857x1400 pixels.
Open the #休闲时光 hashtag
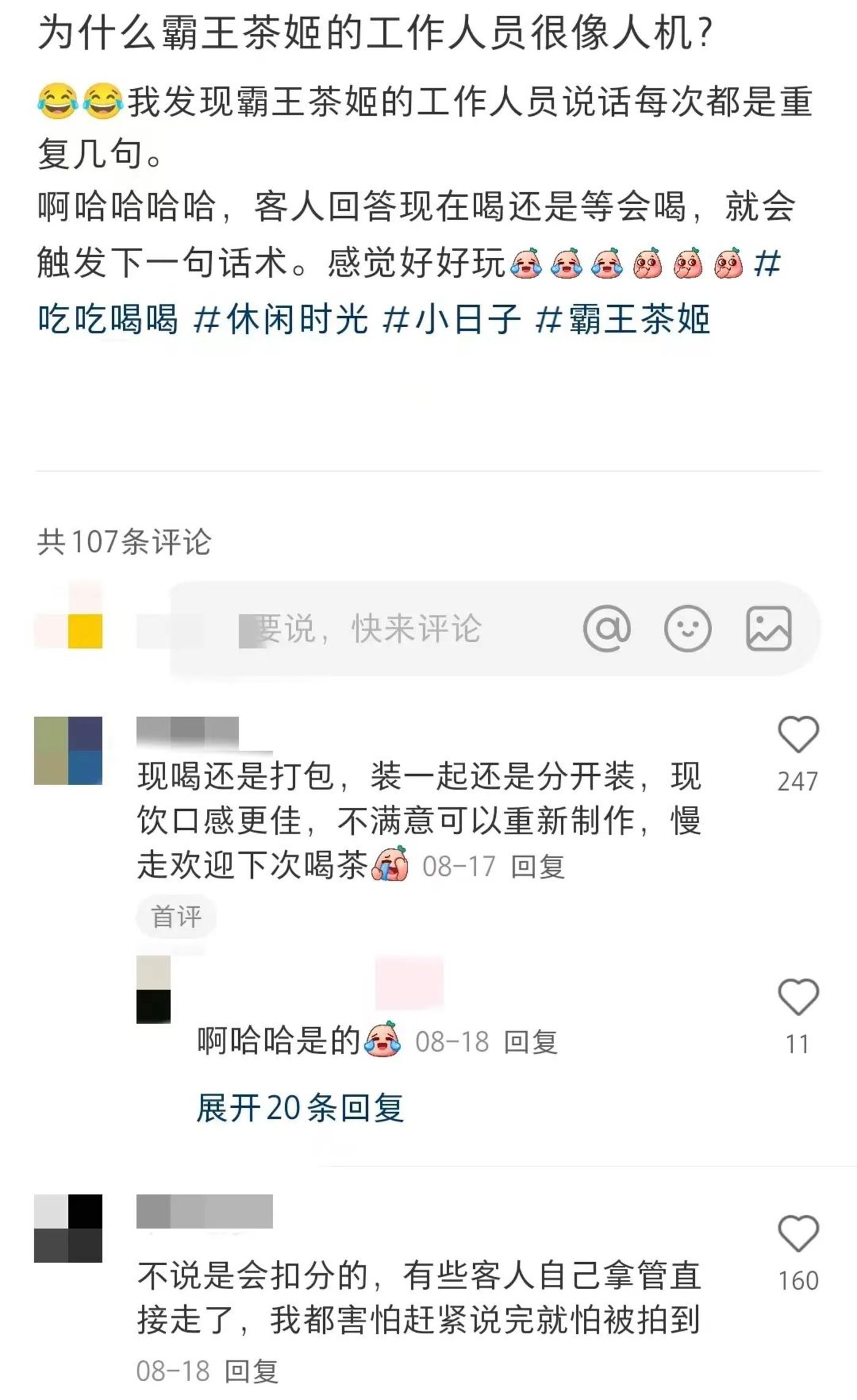pyautogui.click(x=282, y=319)
